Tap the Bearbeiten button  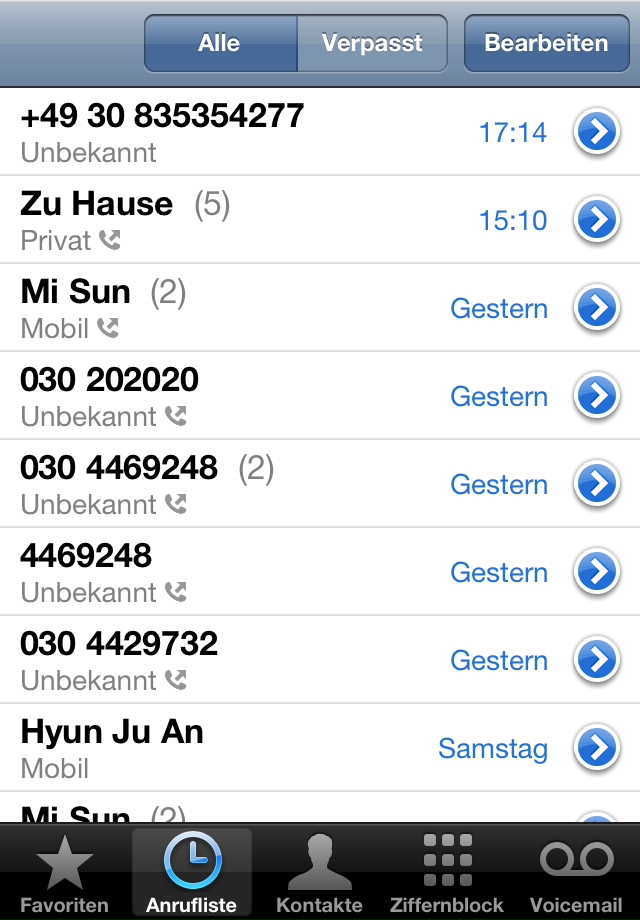tap(546, 44)
